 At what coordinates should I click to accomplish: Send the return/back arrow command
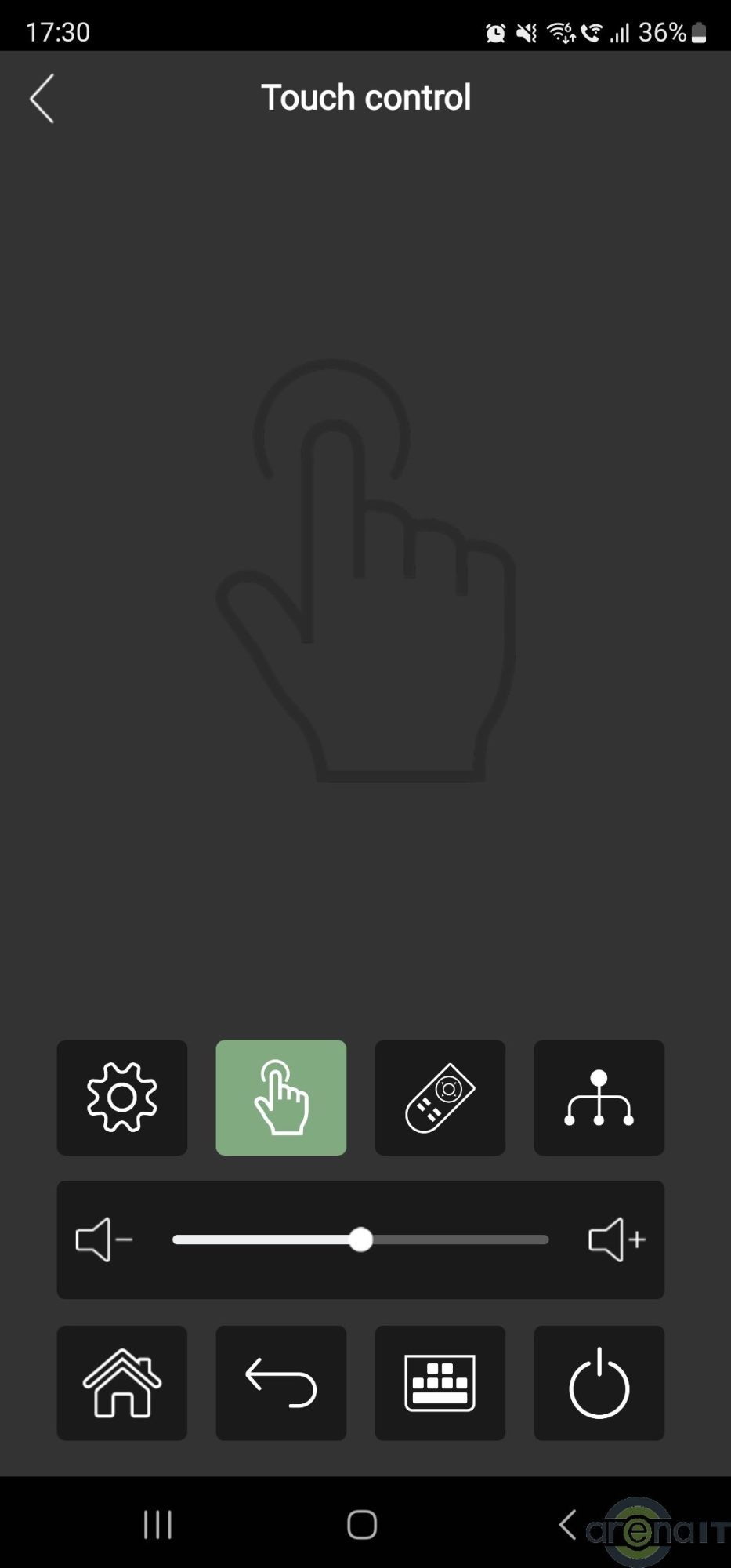[x=280, y=1383]
